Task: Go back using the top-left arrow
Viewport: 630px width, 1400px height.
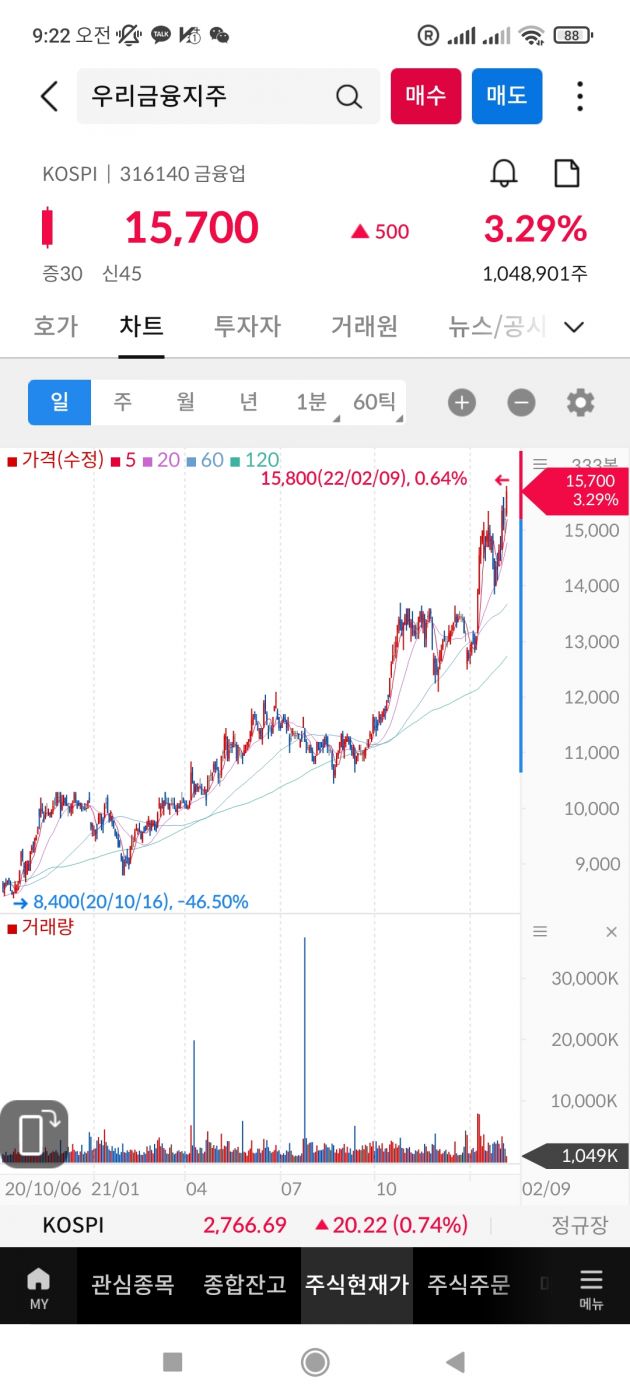Action: pos(49,96)
